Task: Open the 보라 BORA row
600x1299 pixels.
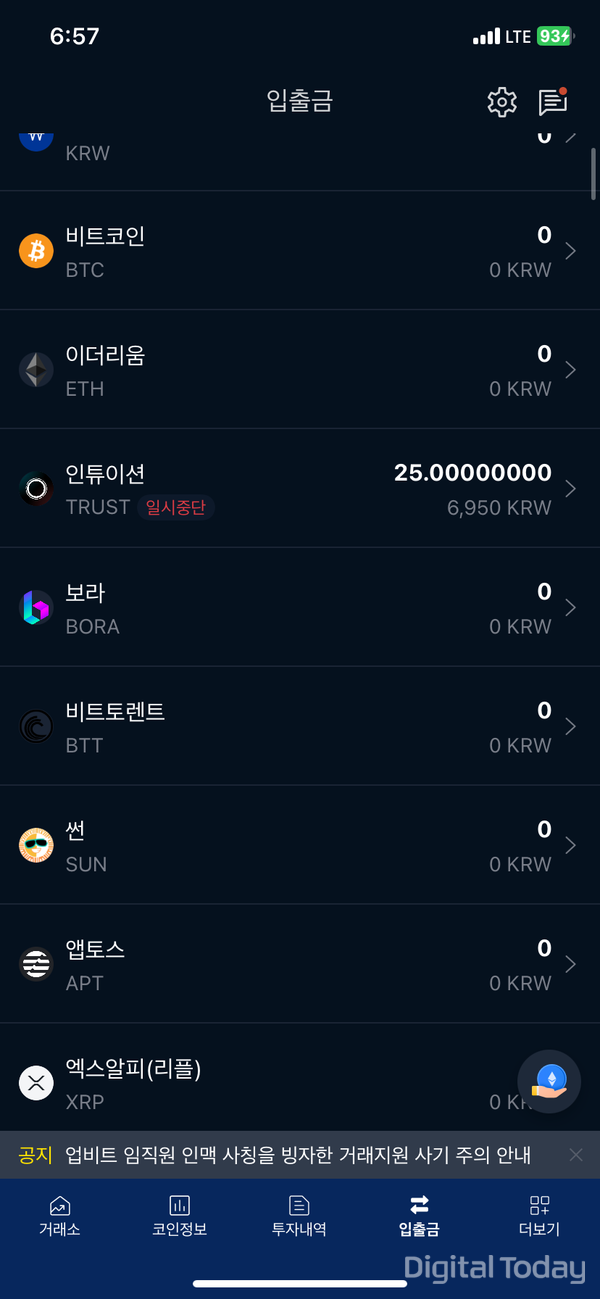Action: [300, 608]
